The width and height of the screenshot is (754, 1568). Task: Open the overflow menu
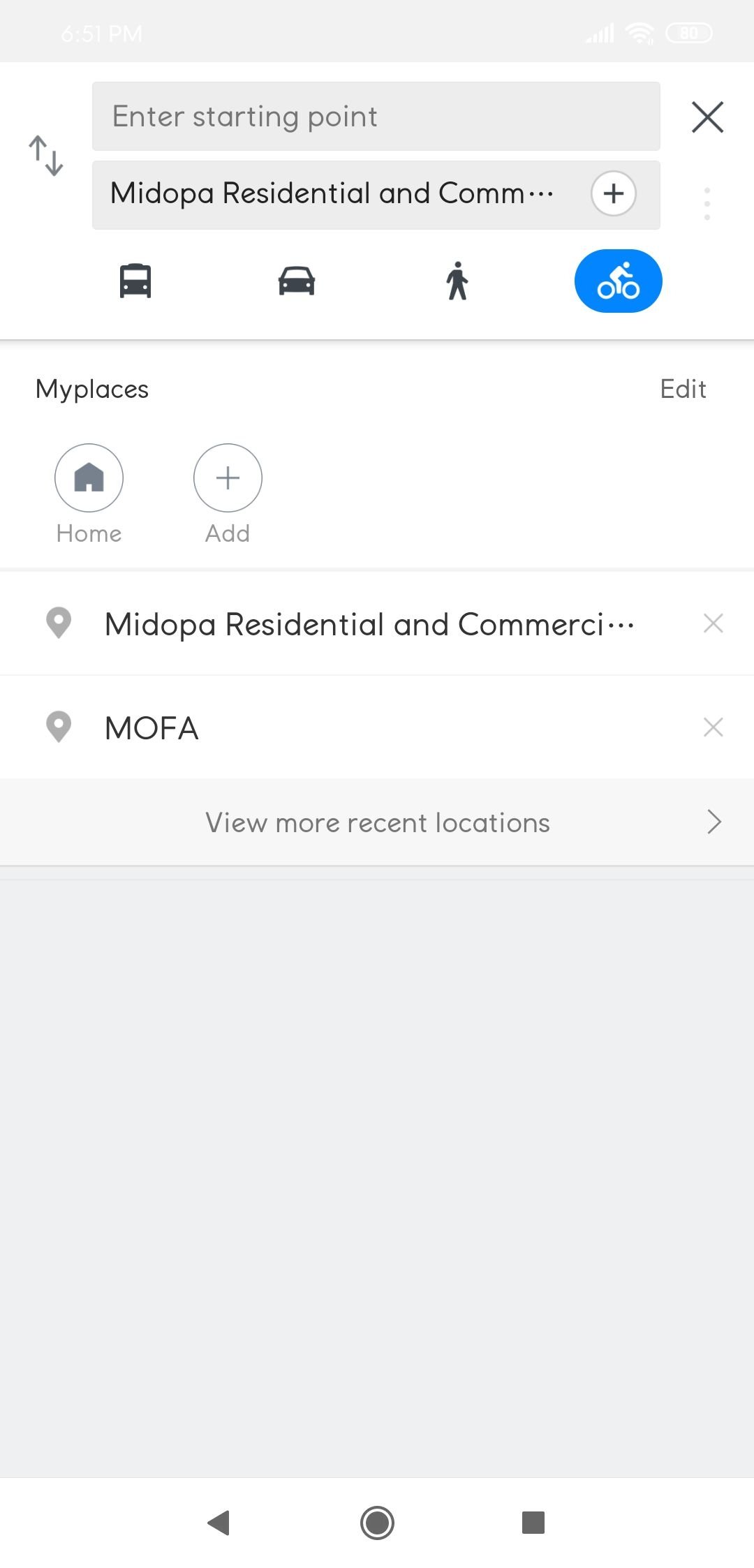point(707,204)
